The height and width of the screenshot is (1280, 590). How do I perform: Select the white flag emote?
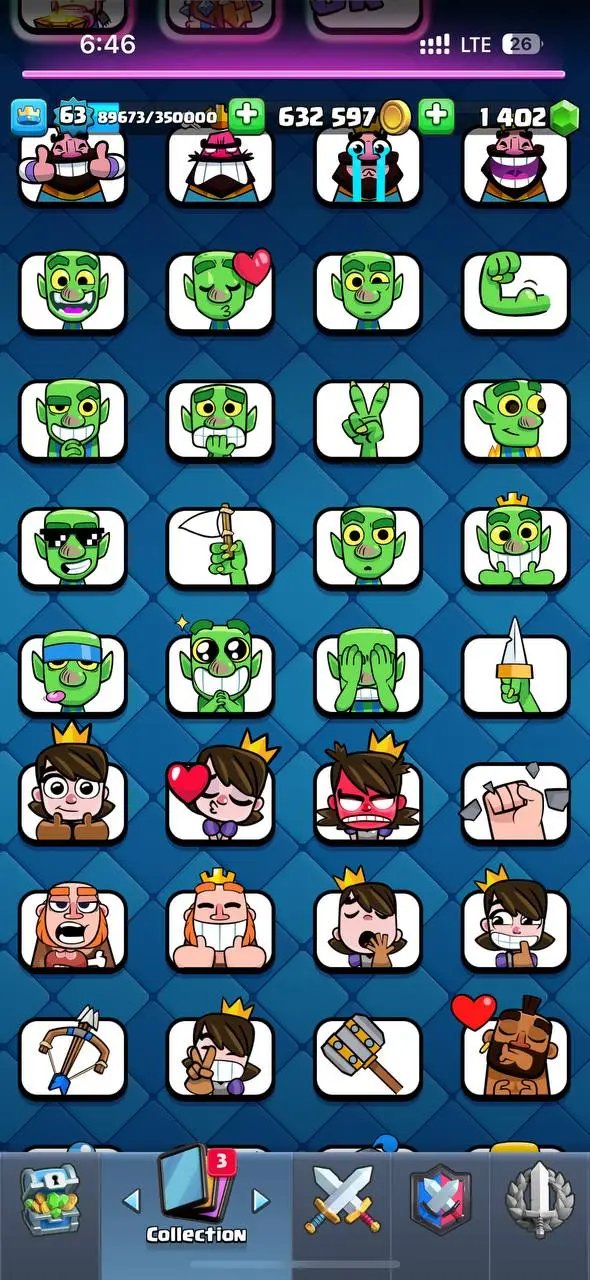[x=220, y=548]
